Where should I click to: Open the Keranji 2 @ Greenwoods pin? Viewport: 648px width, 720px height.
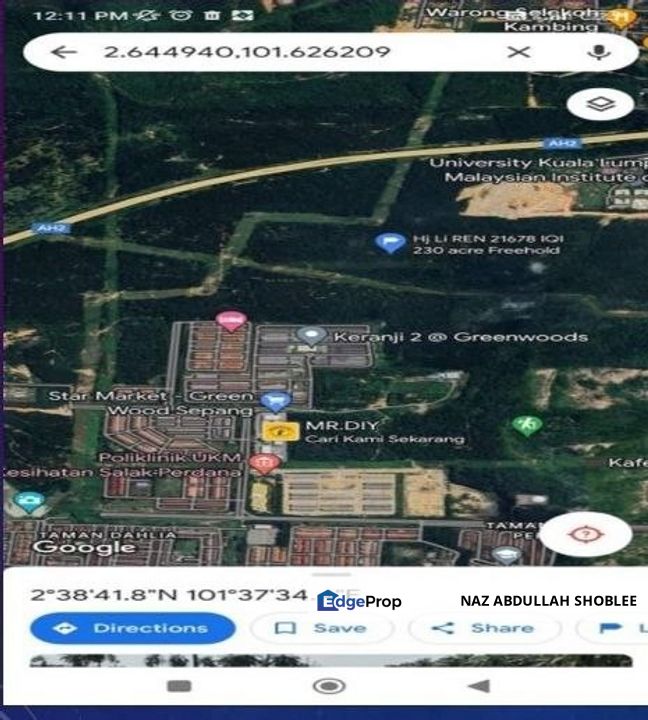313,337
